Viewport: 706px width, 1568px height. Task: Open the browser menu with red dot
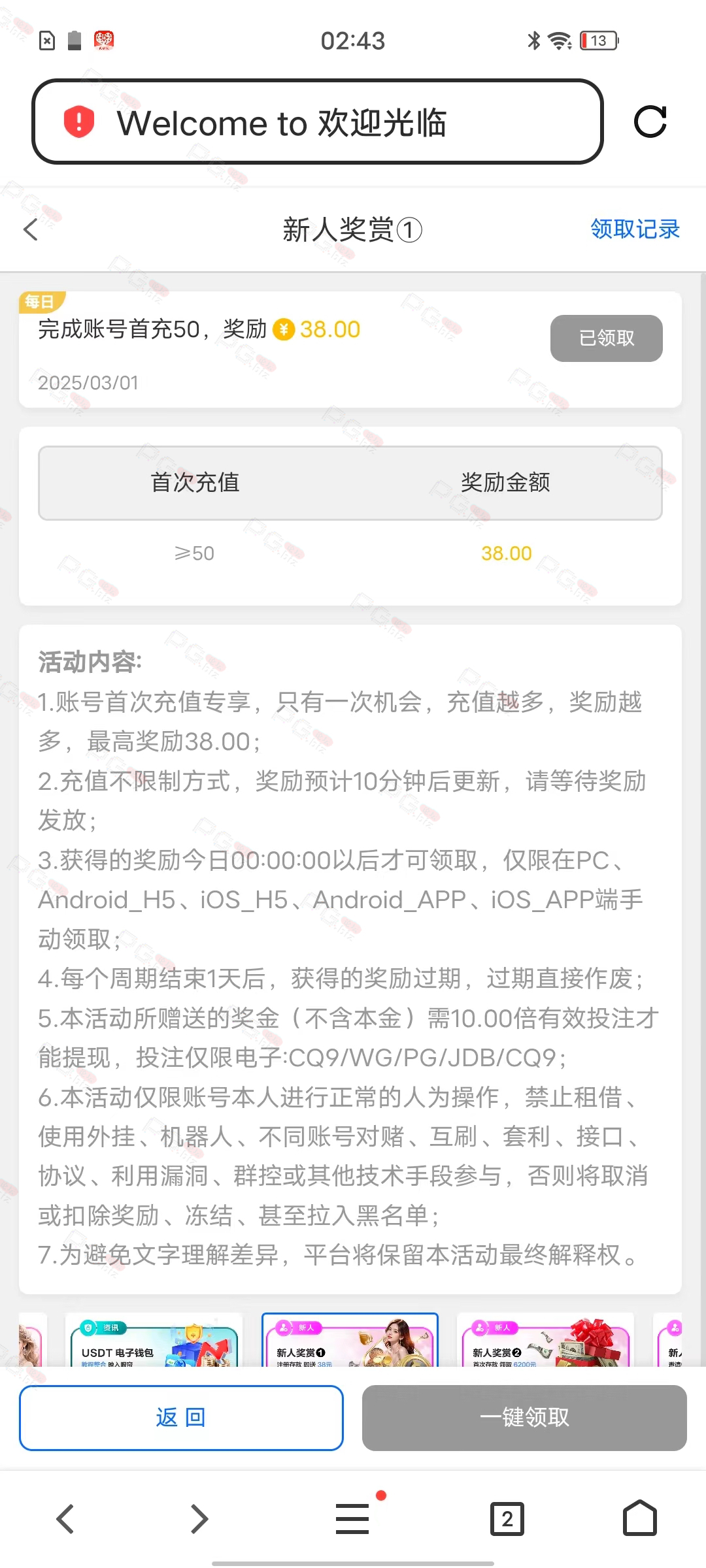(353, 1517)
